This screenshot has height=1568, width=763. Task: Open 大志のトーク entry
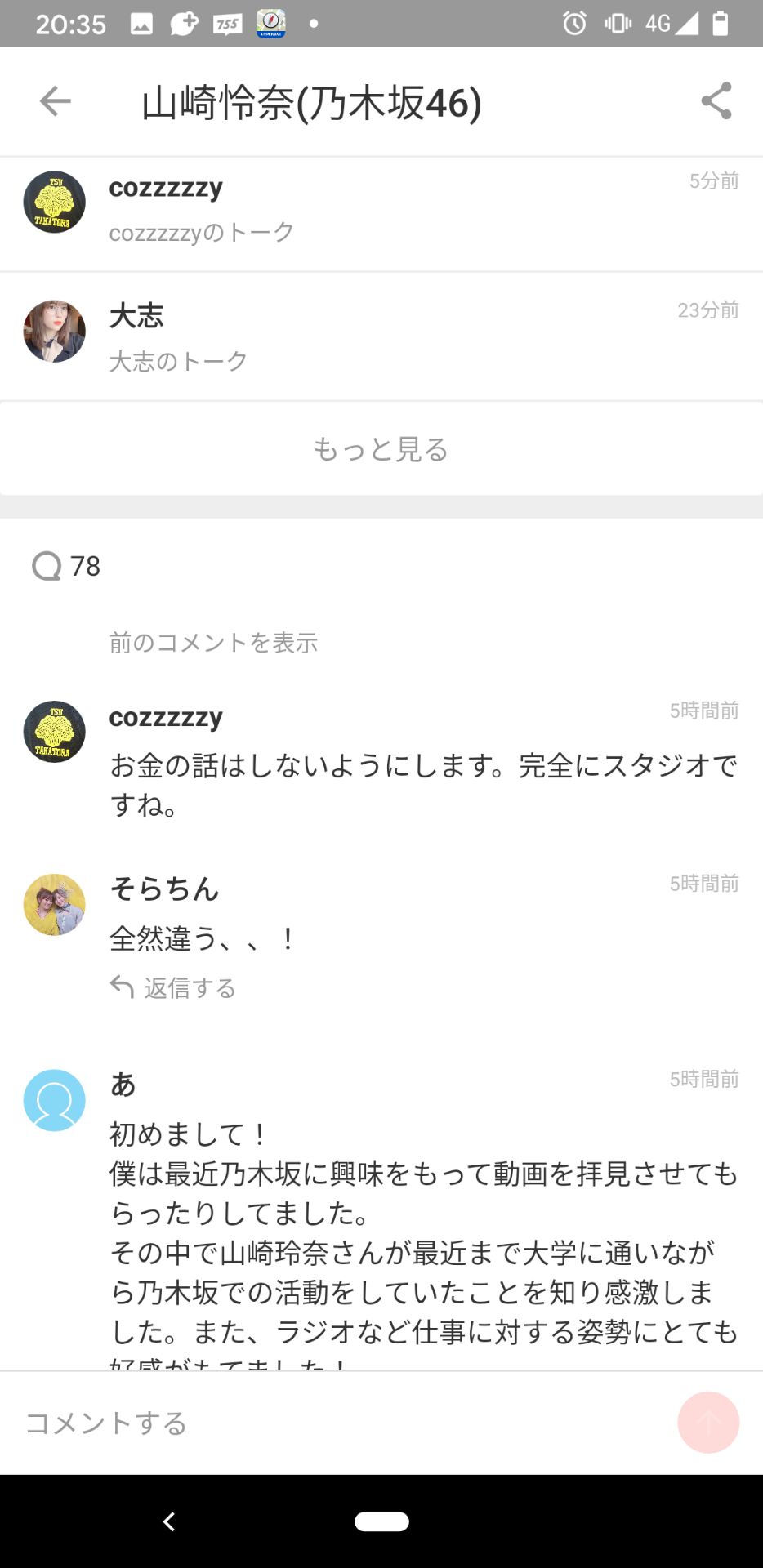(177, 359)
